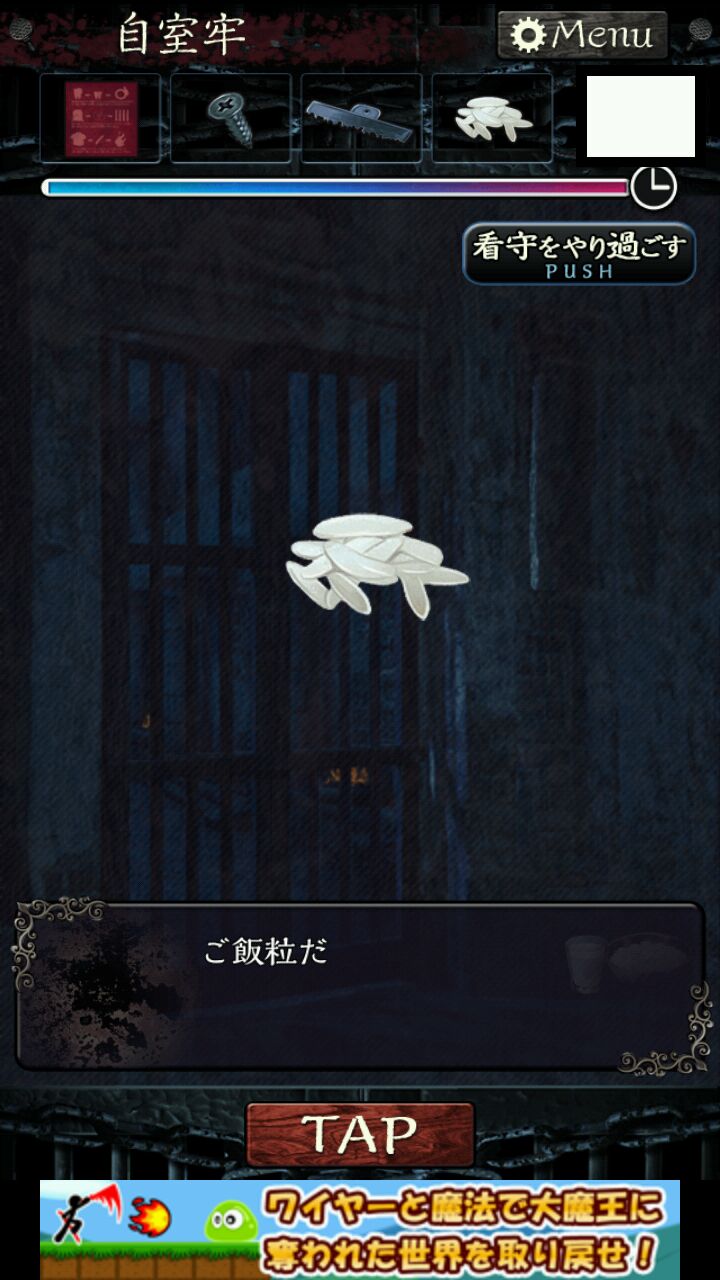The height and width of the screenshot is (1280, 720).
Task: Push the 看守をやり過ごす button
Action: tap(579, 254)
